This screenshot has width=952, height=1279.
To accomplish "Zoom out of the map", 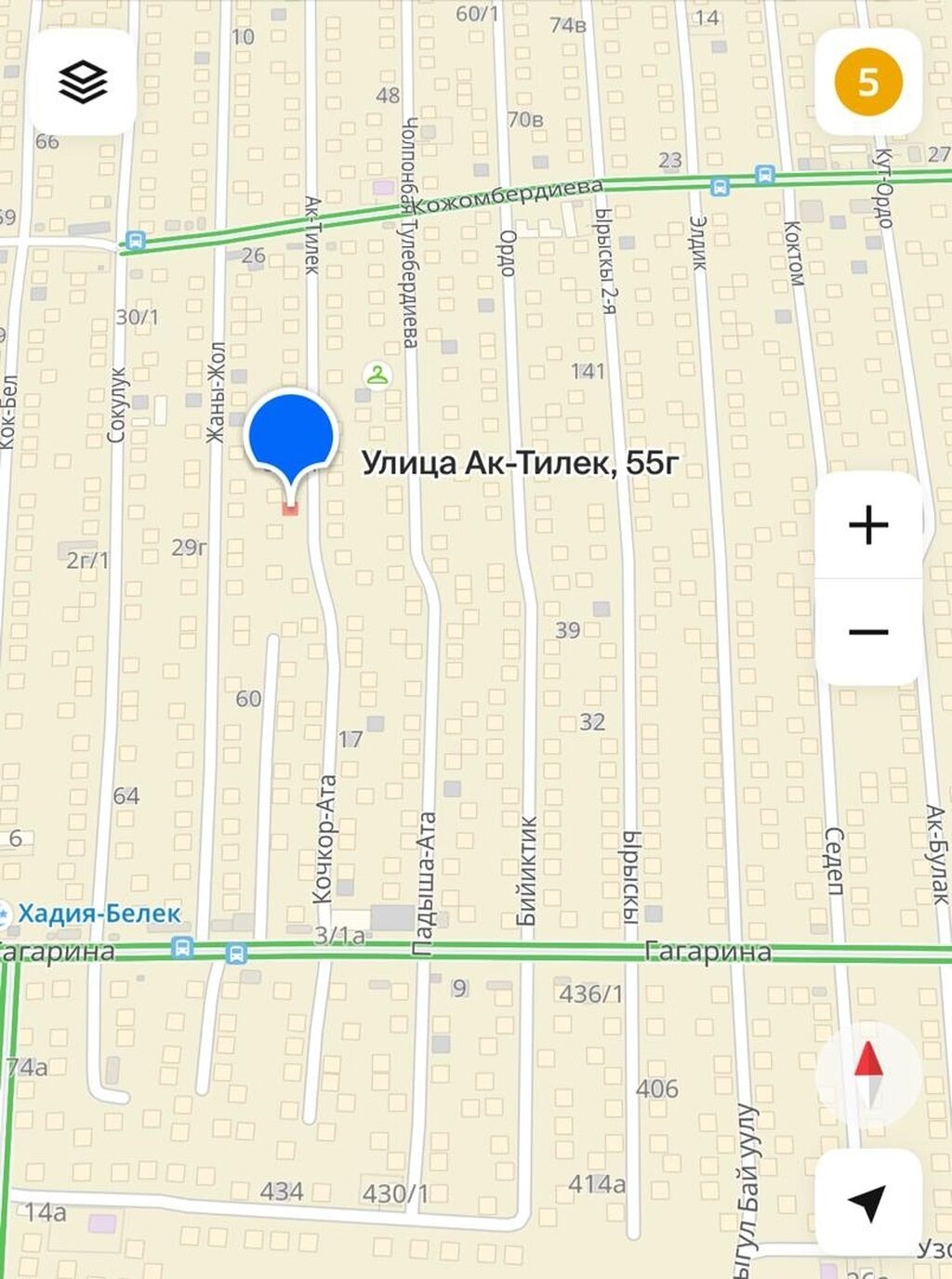I will pos(868,633).
